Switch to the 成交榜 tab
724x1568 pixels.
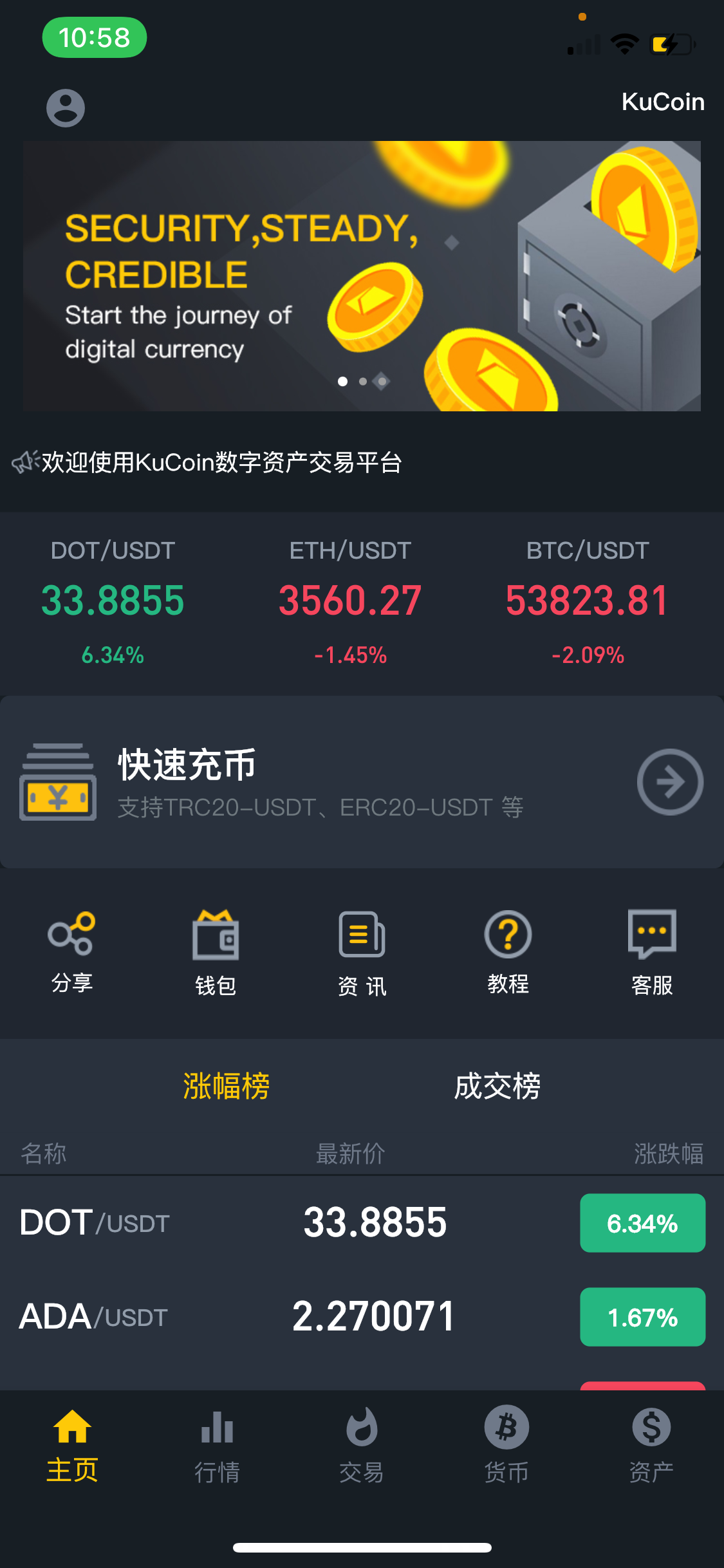coord(497,1086)
